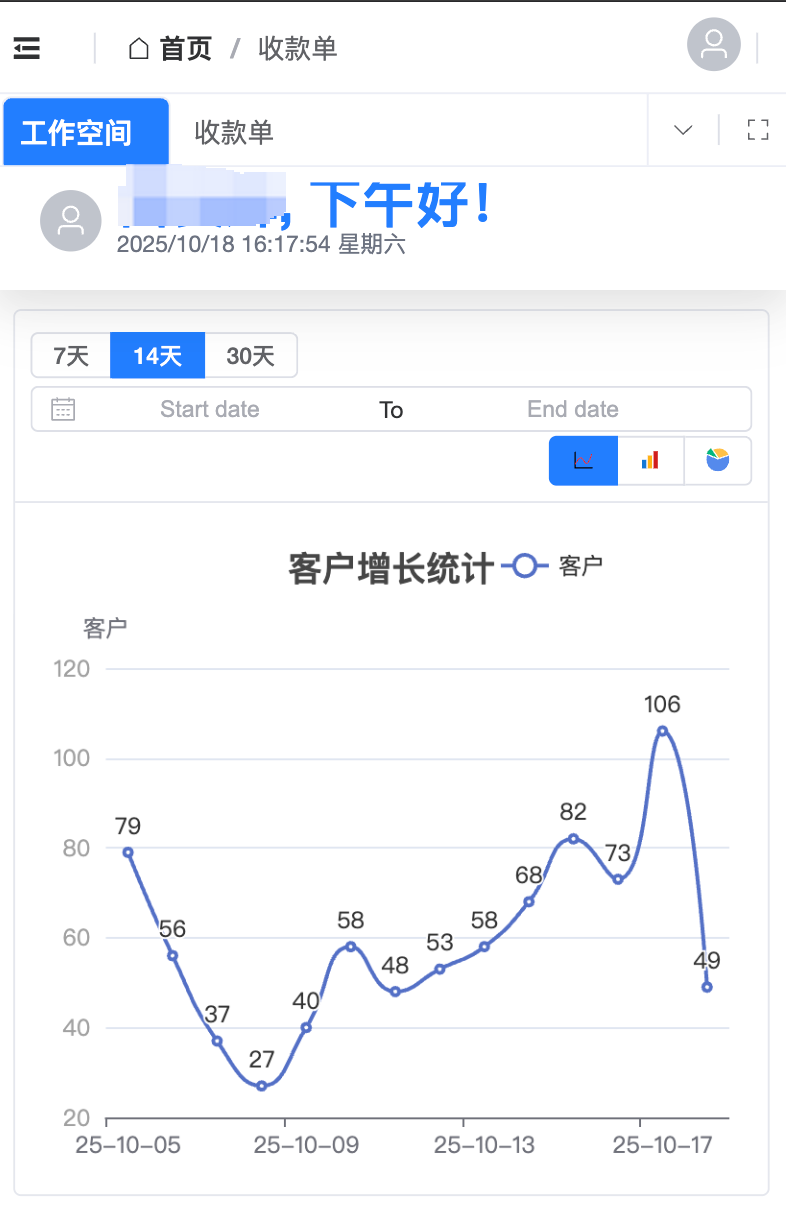Open the user avatar in the top right

713,44
